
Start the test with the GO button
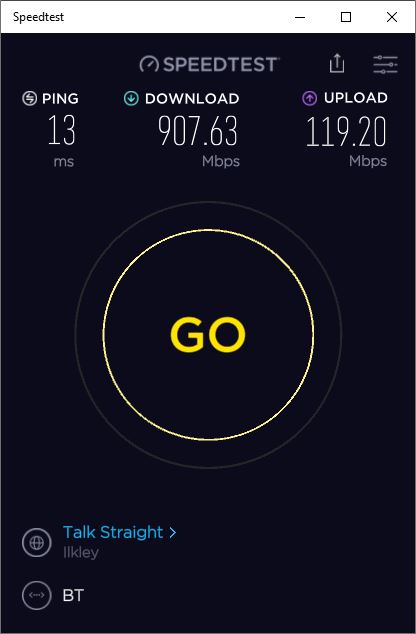click(x=208, y=334)
